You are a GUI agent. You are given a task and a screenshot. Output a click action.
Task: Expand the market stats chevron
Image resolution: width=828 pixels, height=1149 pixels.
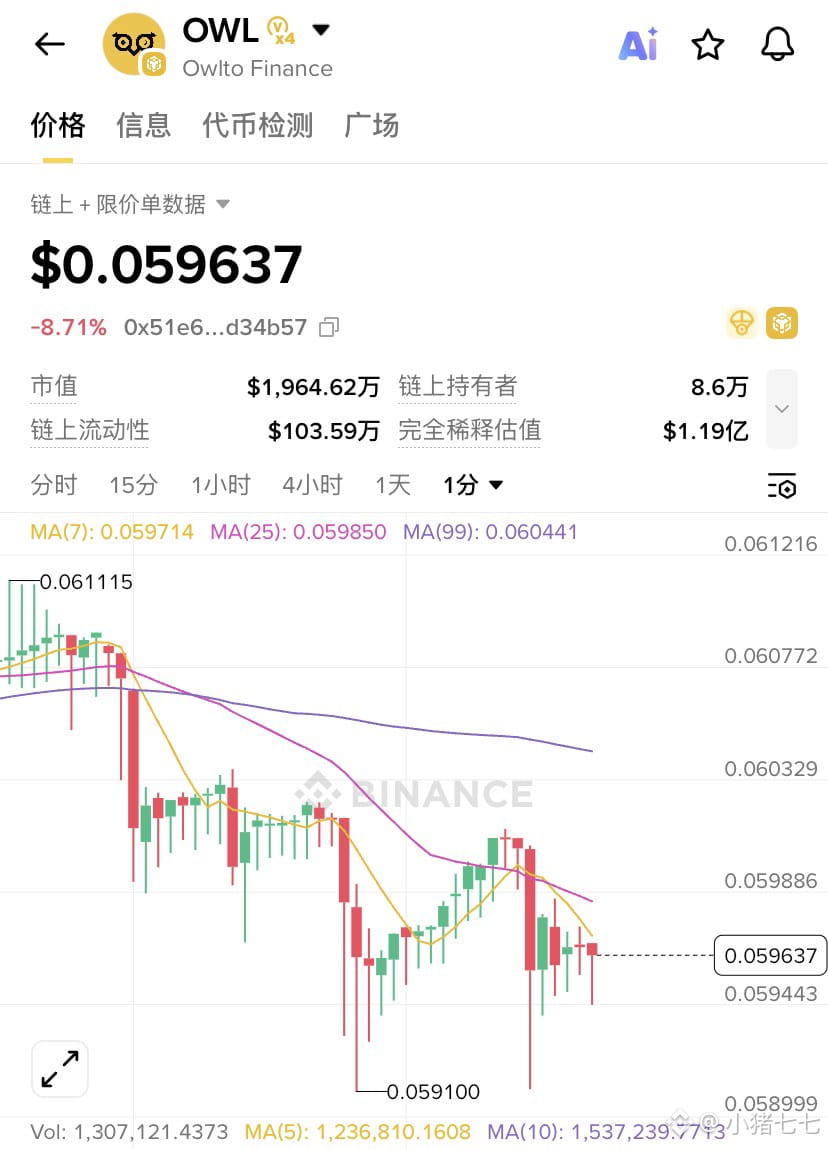tap(782, 408)
